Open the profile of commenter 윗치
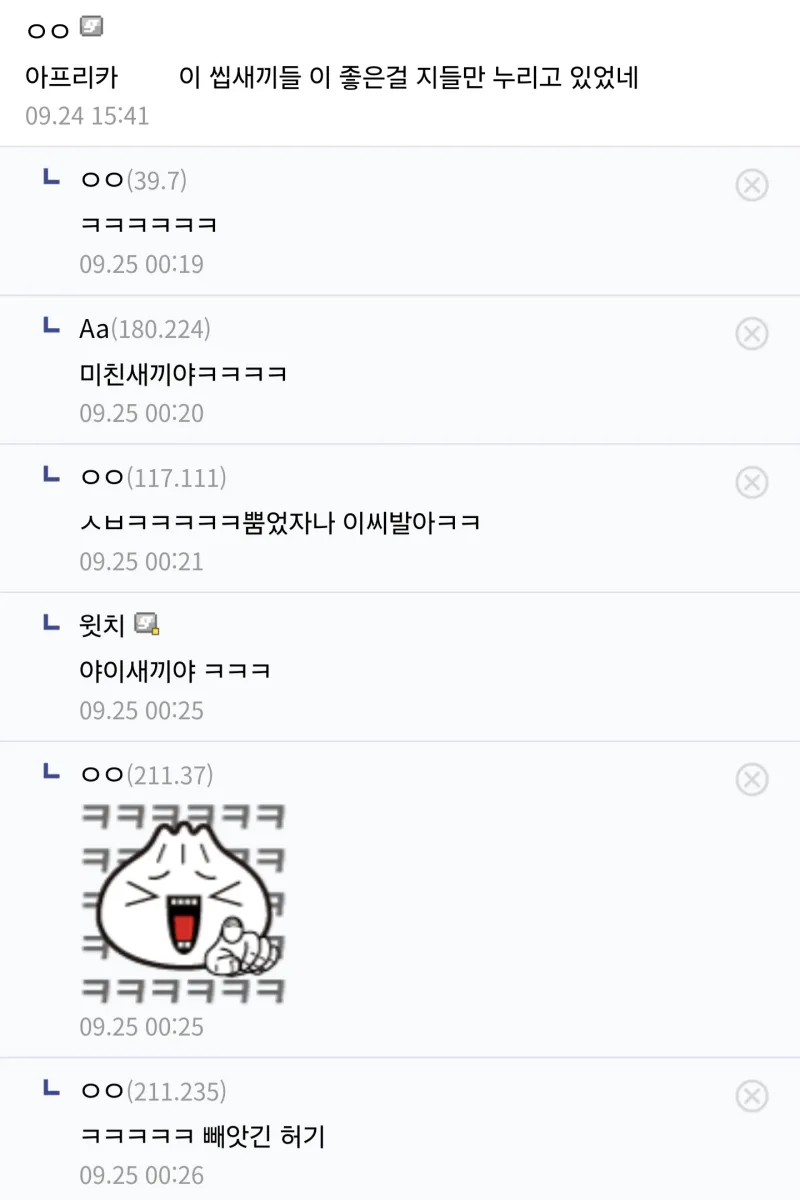Viewport: 800px width, 1200px height. pyautogui.click(x=102, y=626)
